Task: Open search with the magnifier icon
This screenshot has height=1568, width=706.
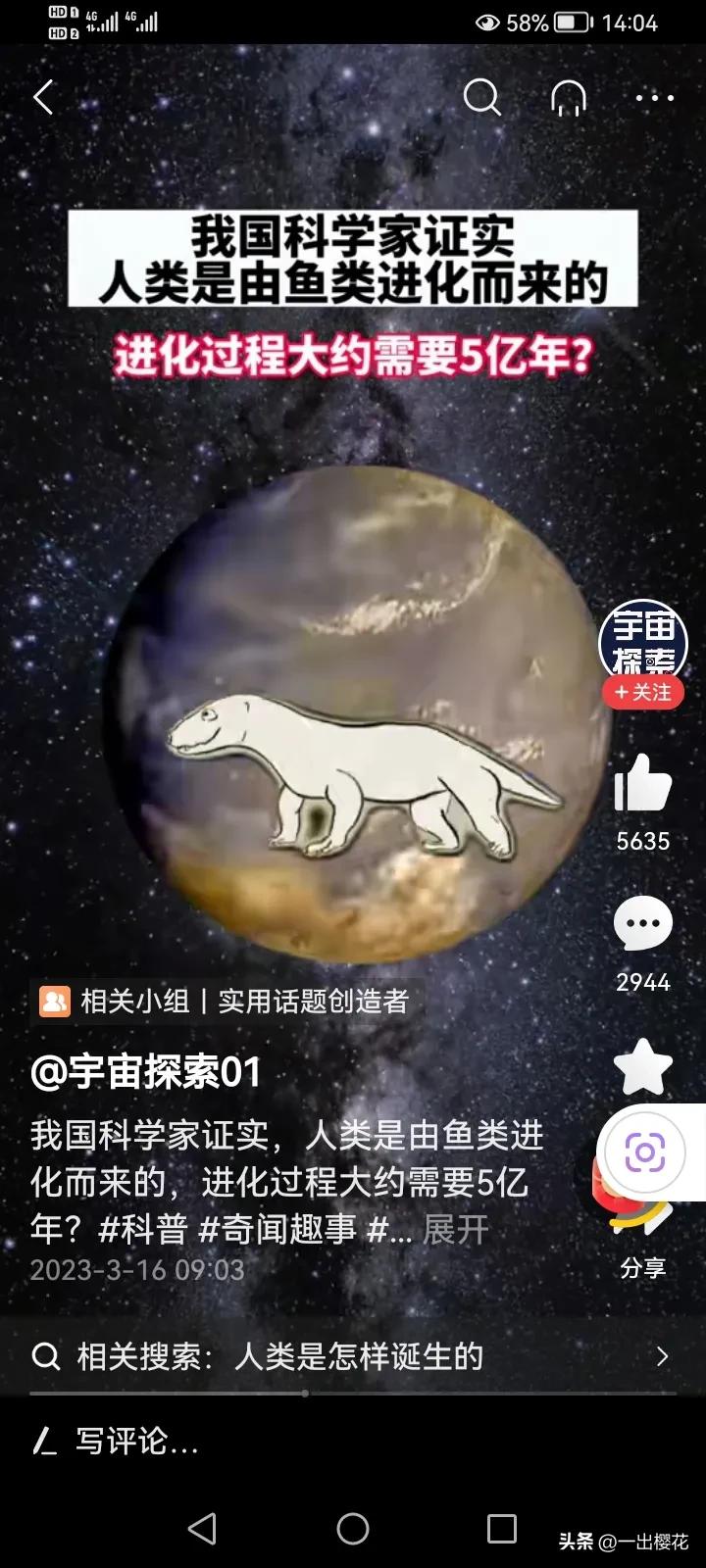Action: [481, 98]
